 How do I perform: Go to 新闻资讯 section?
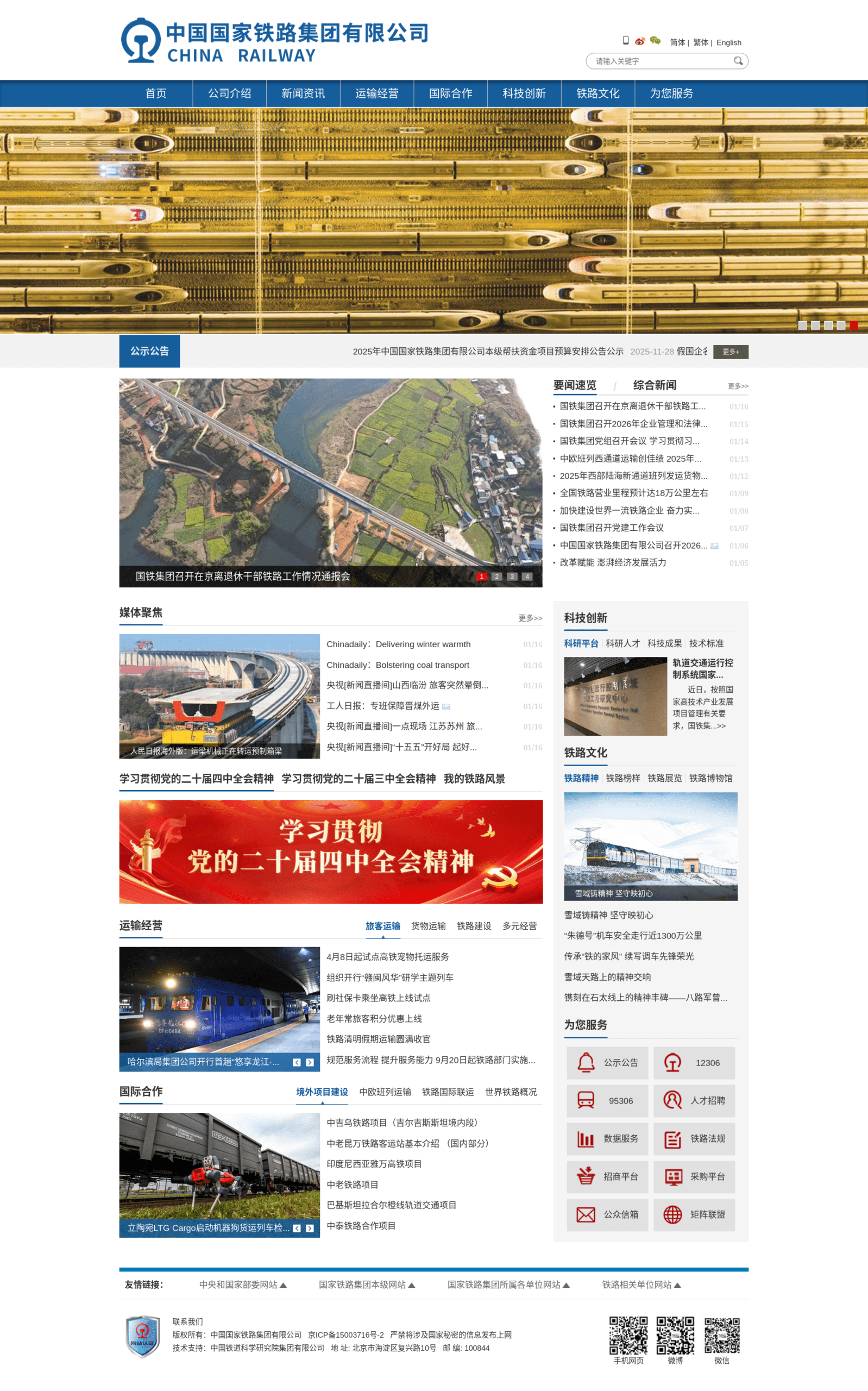coord(303,93)
